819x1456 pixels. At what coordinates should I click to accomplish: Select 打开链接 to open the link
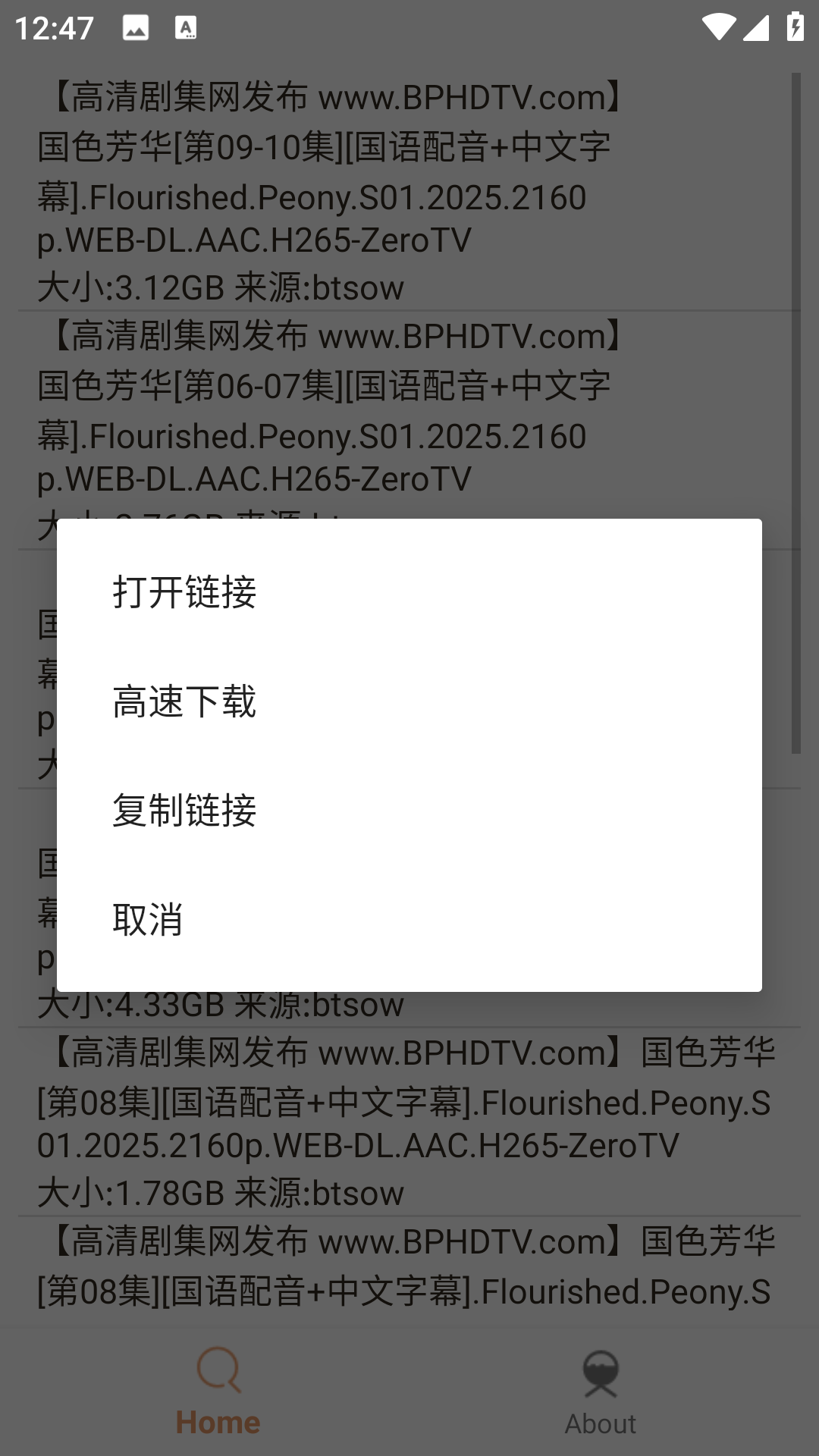(x=409, y=591)
